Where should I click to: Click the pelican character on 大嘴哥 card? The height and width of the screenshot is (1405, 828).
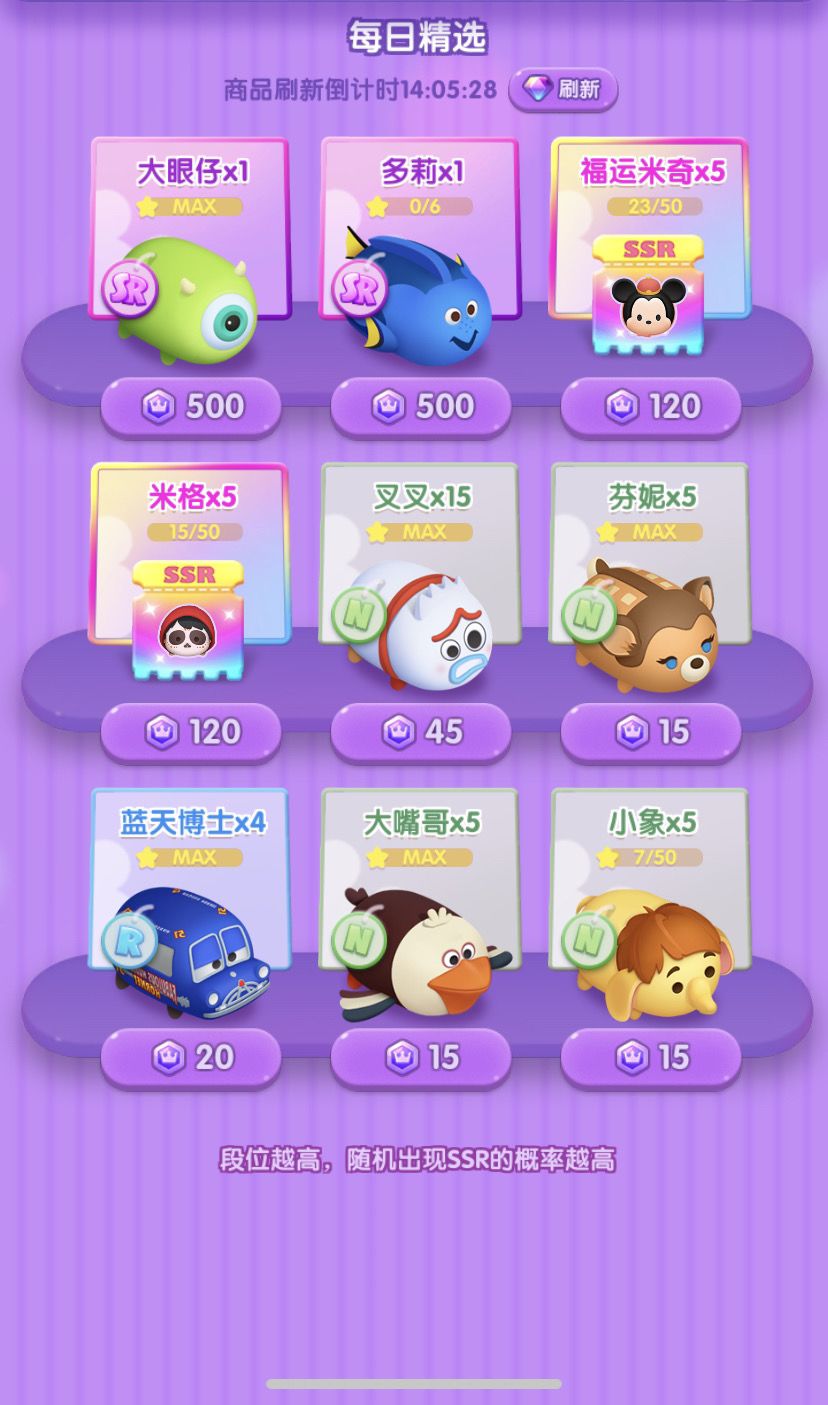[x=420, y=955]
